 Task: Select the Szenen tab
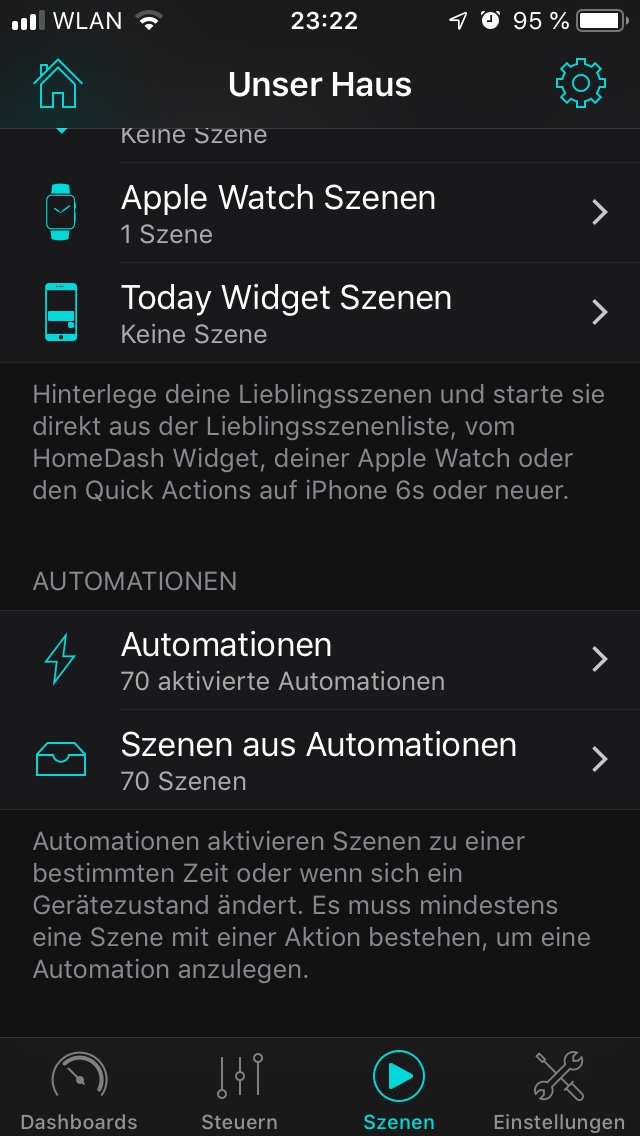click(399, 1090)
